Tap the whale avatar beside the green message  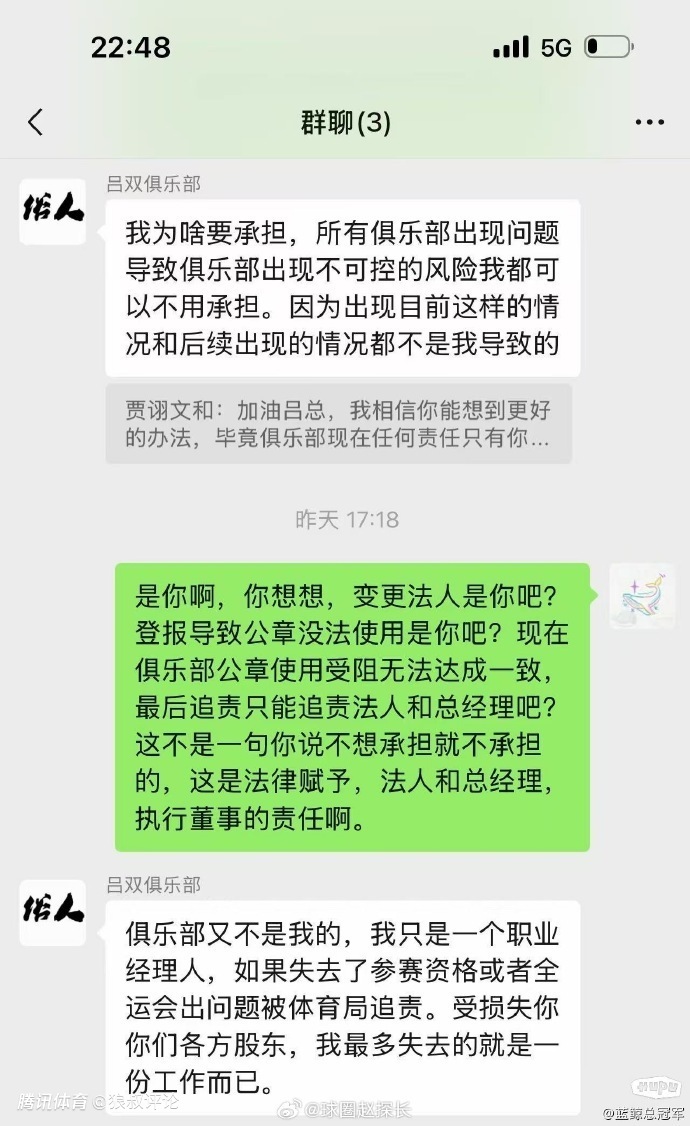pos(642,596)
